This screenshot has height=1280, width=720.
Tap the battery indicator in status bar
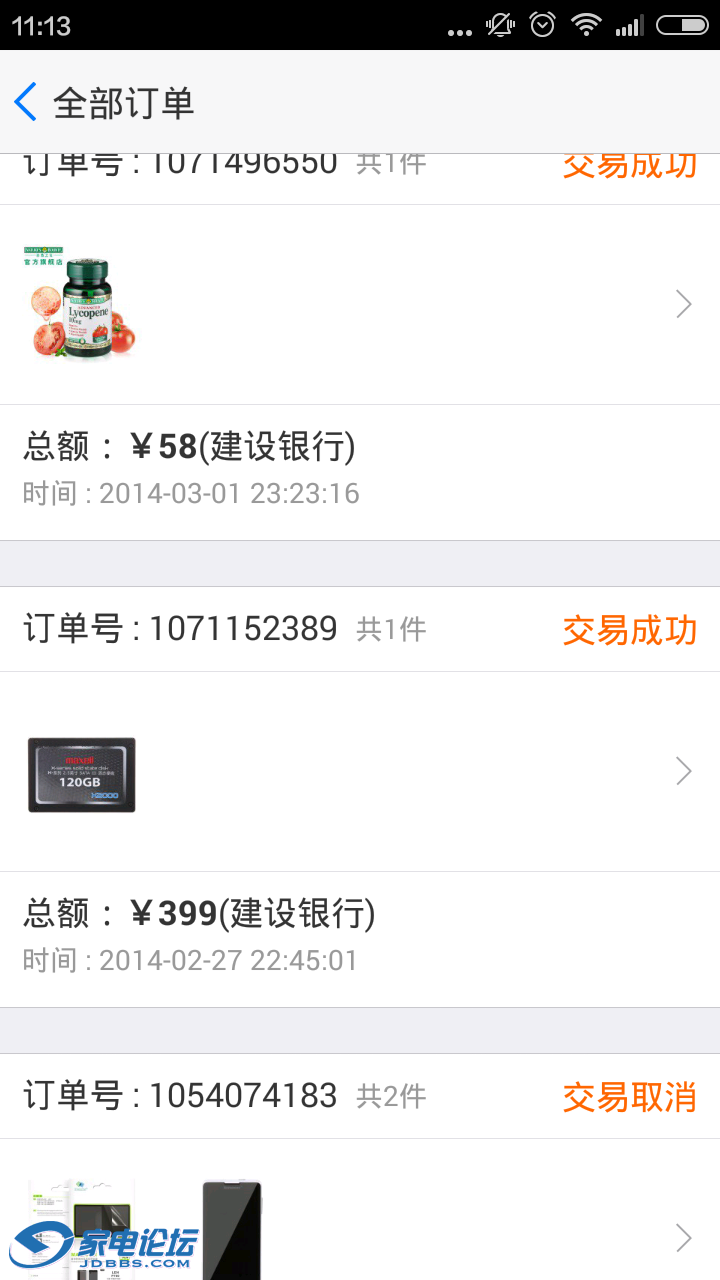point(684,25)
